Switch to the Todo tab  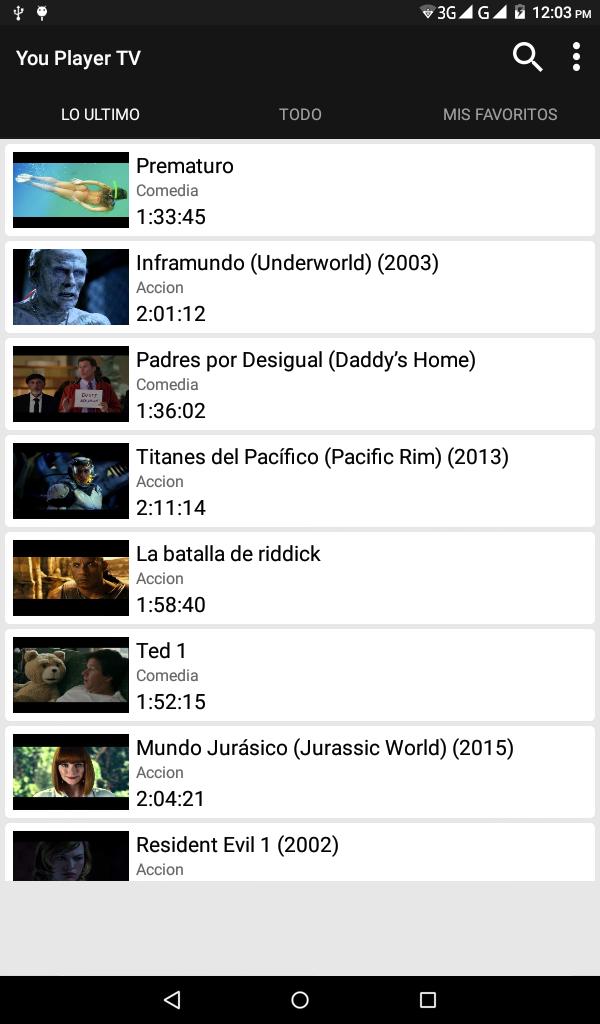300,114
